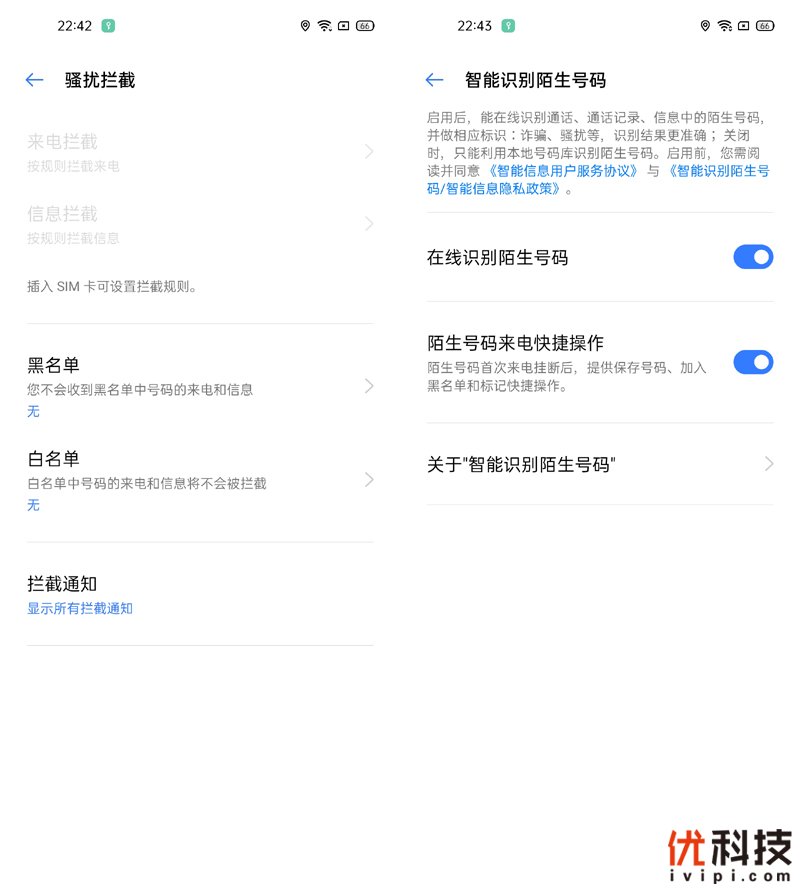Screen dimensions: 800x889
Task: Open the 拦截通知 setting
Action: 200,594
